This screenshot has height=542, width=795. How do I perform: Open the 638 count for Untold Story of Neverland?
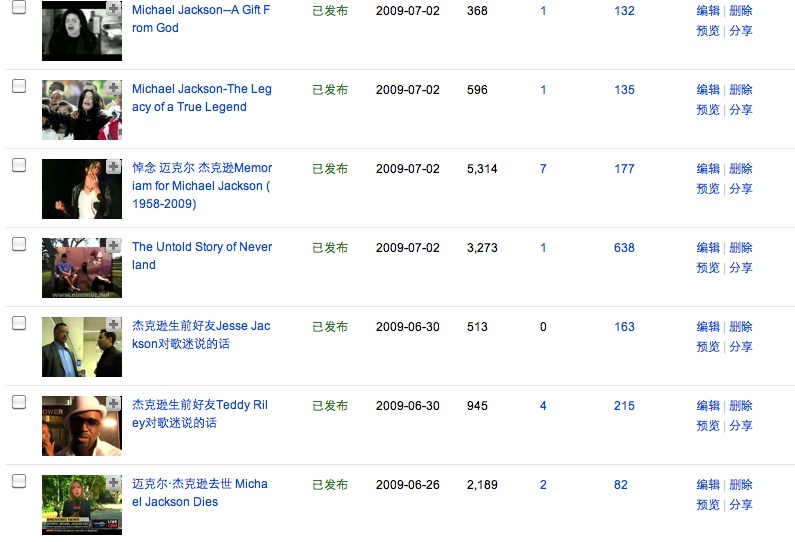624,248
